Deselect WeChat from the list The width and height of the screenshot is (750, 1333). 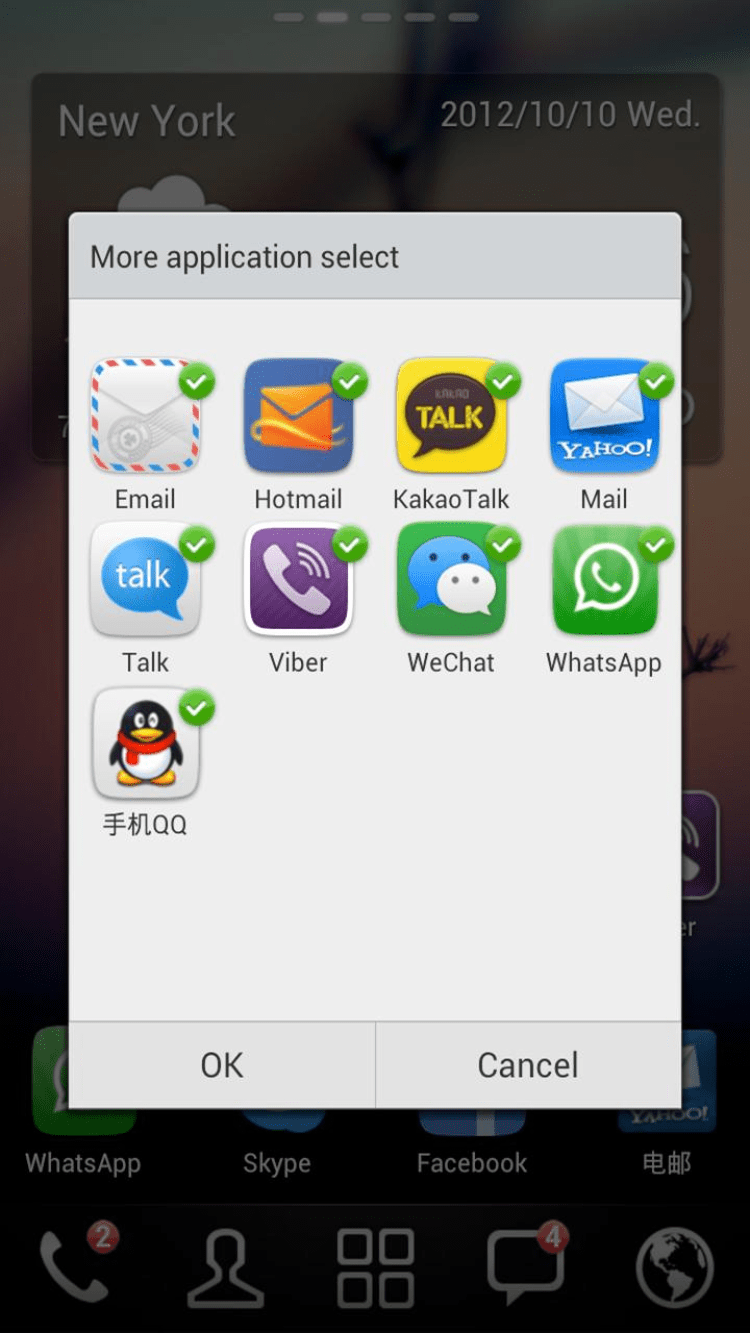click(x=451, y=580)
